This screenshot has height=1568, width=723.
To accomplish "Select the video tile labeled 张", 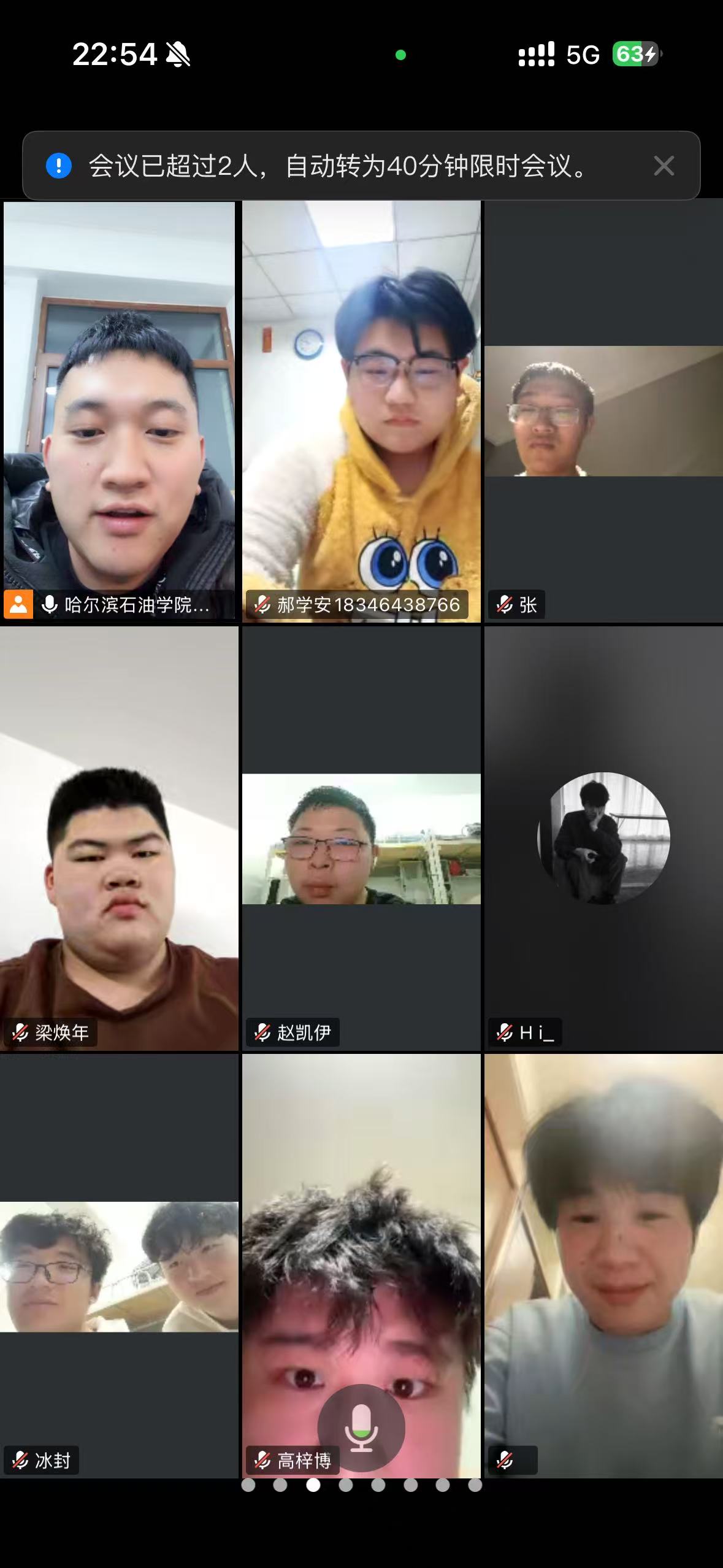I will [x=603, y=411].
